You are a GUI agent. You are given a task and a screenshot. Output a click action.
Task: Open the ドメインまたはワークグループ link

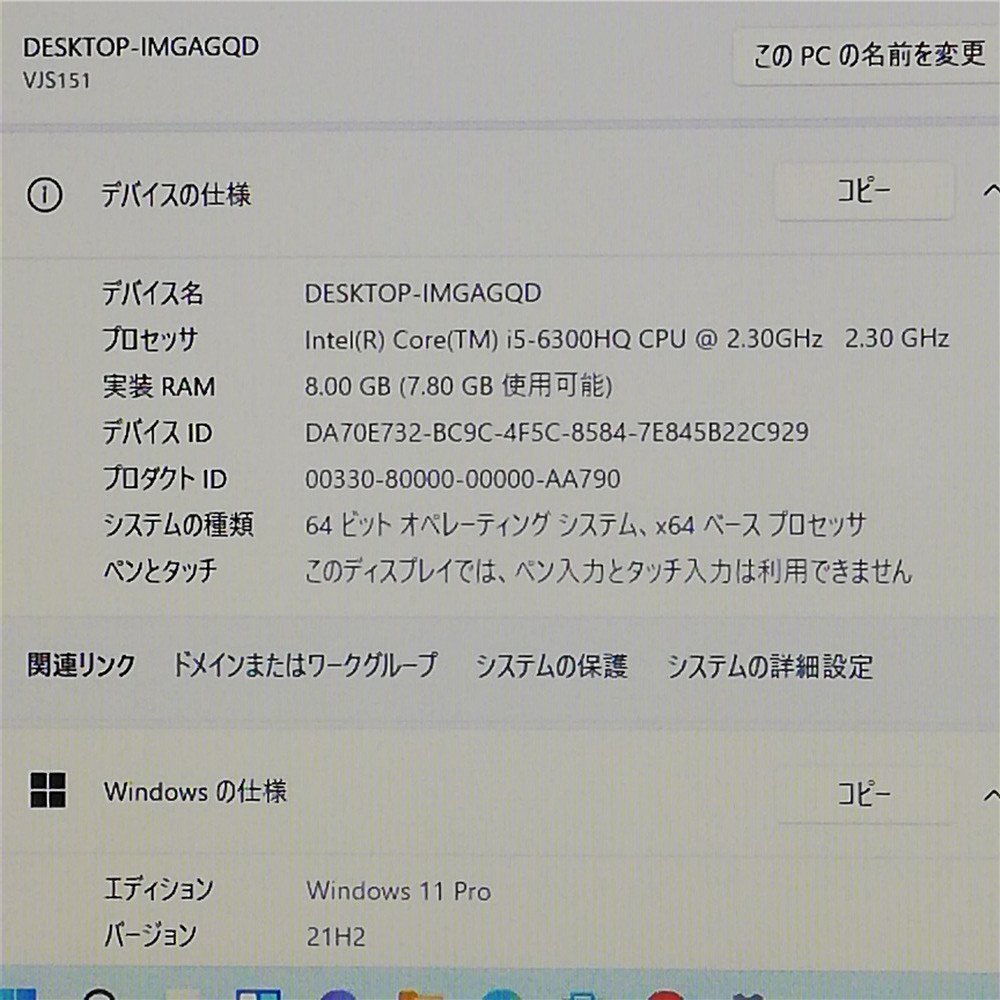(305, 665)
